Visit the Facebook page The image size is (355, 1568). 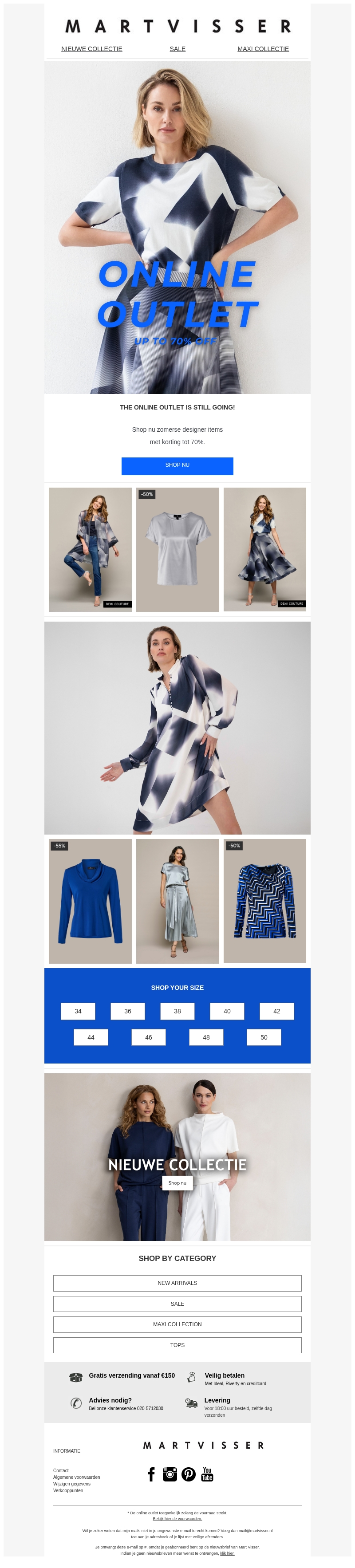pos(151,1474)
